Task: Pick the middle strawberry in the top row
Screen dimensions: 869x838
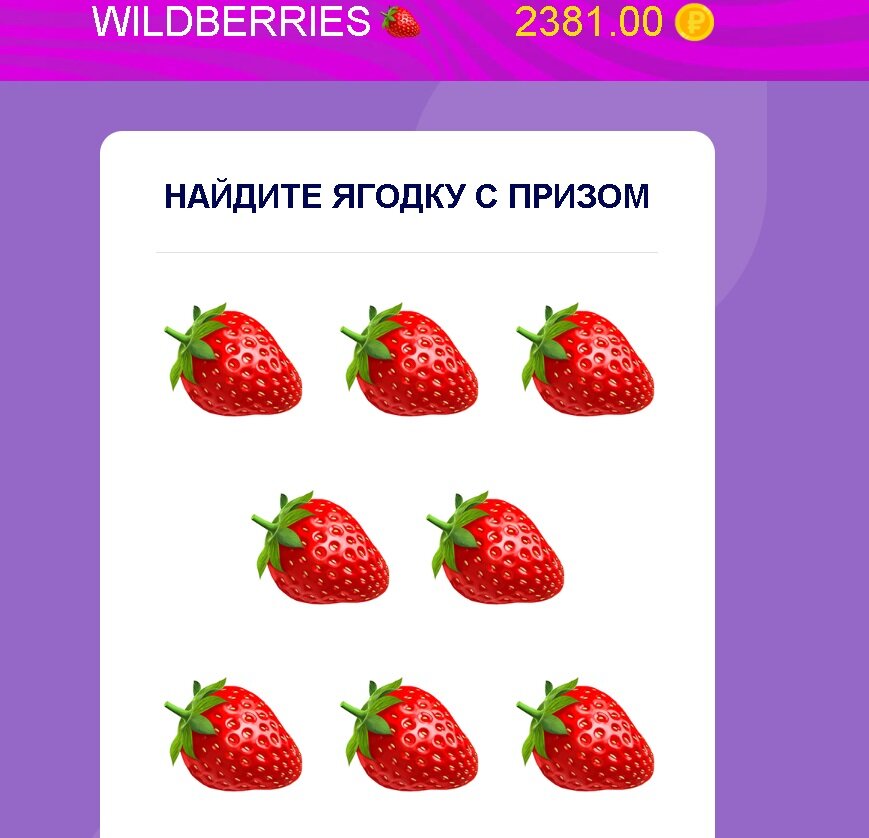Action: (x=412, y=362)
